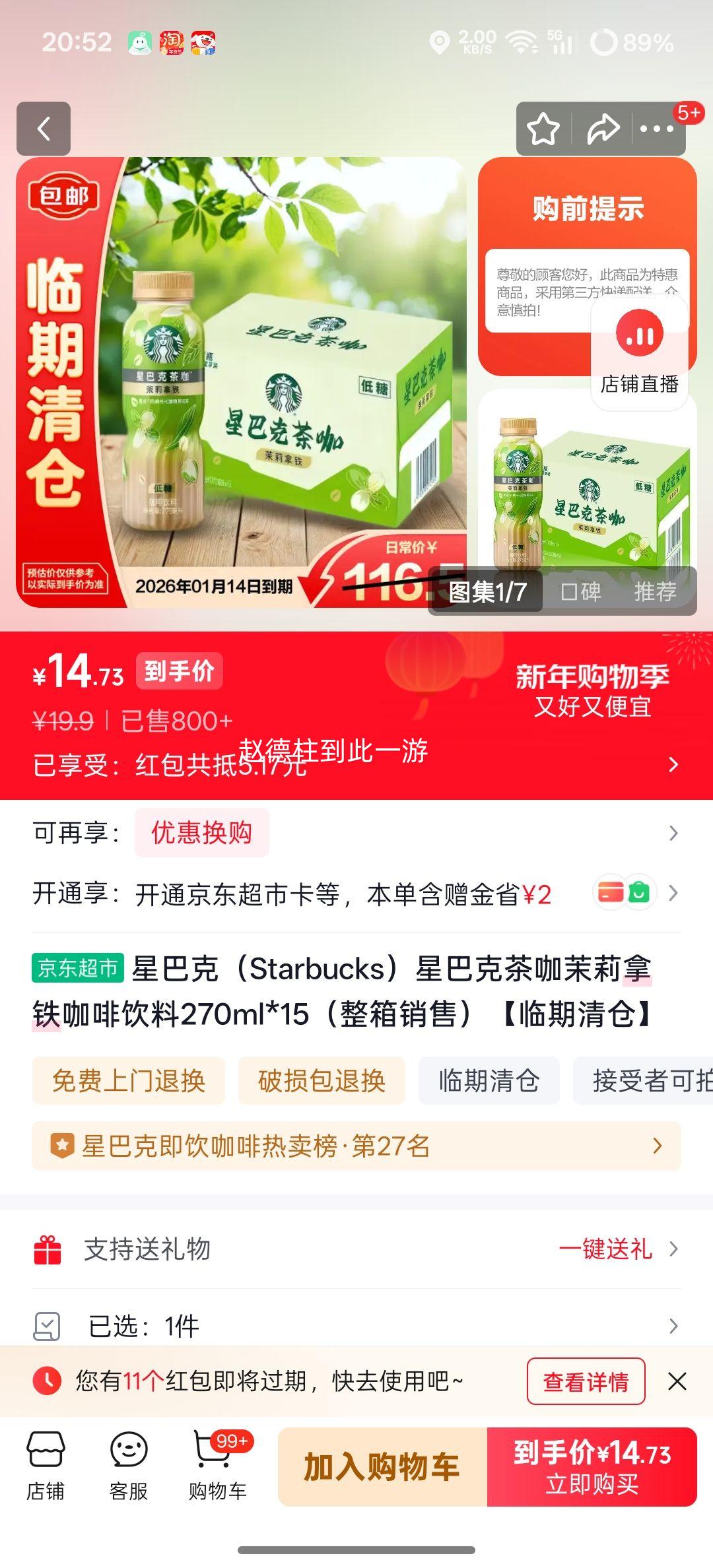Share this product via the share icon
The image size is (713, 1568).
(x=602, y=129)
